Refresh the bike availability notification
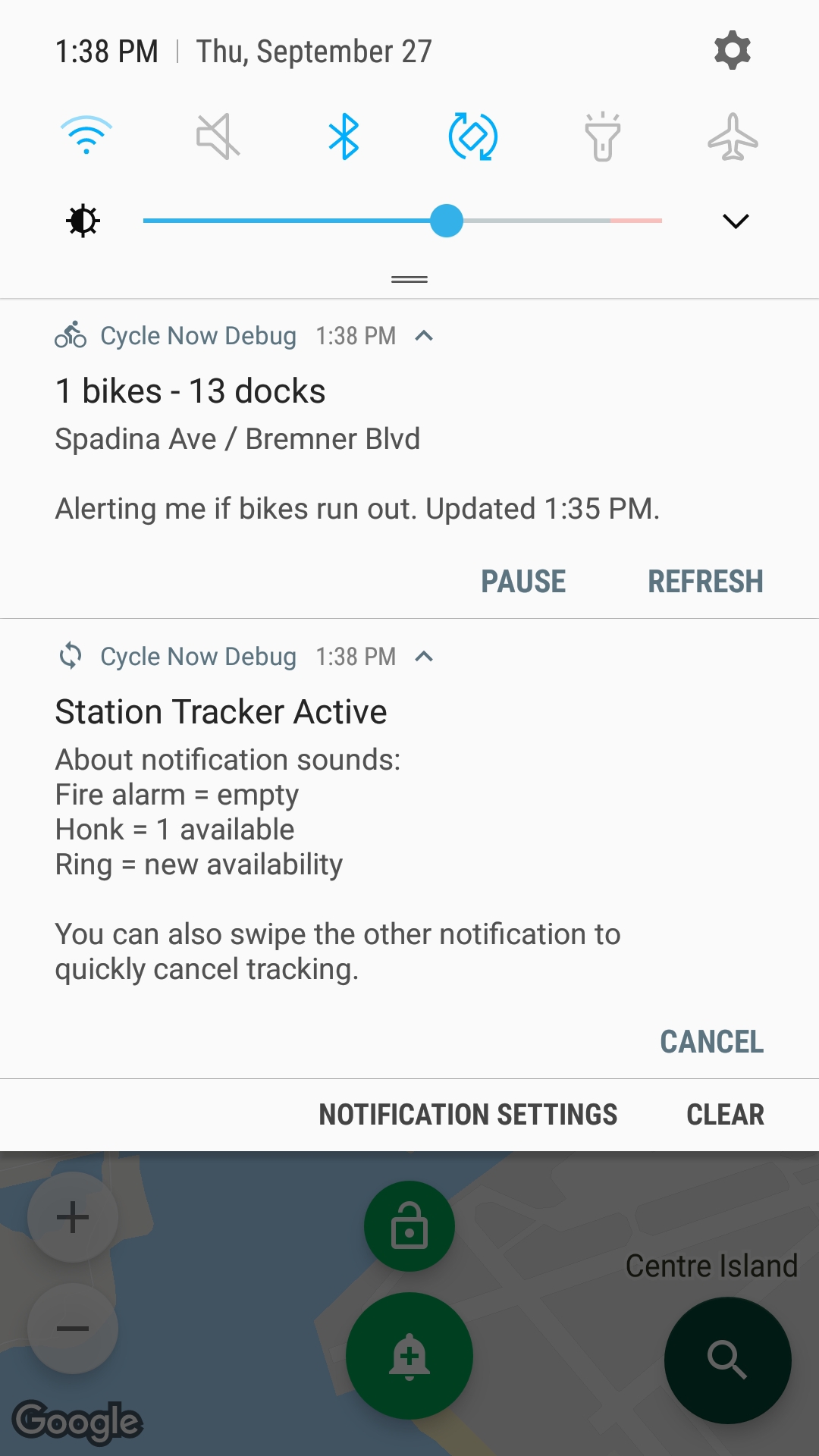819x1456 pixels. [705, 582]
